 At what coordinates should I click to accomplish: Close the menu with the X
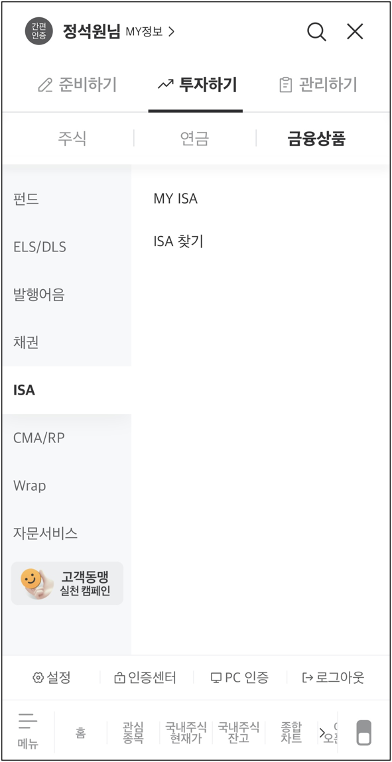pyautogui.click(x=355, y=32)
